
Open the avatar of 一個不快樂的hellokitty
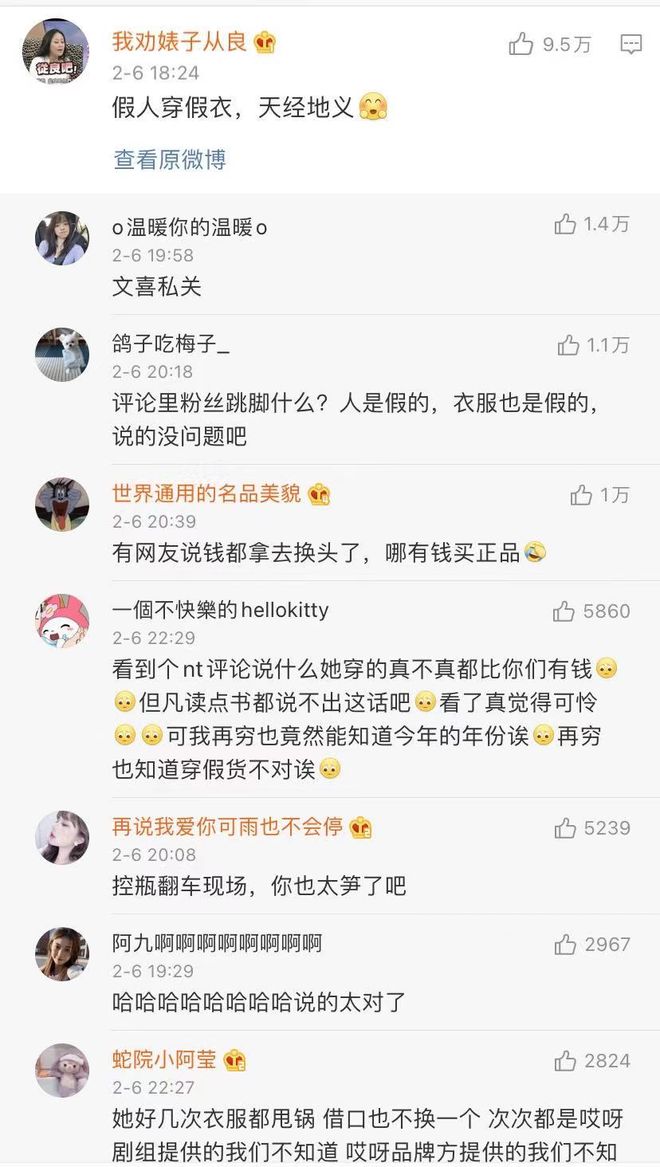coord(62,620)
